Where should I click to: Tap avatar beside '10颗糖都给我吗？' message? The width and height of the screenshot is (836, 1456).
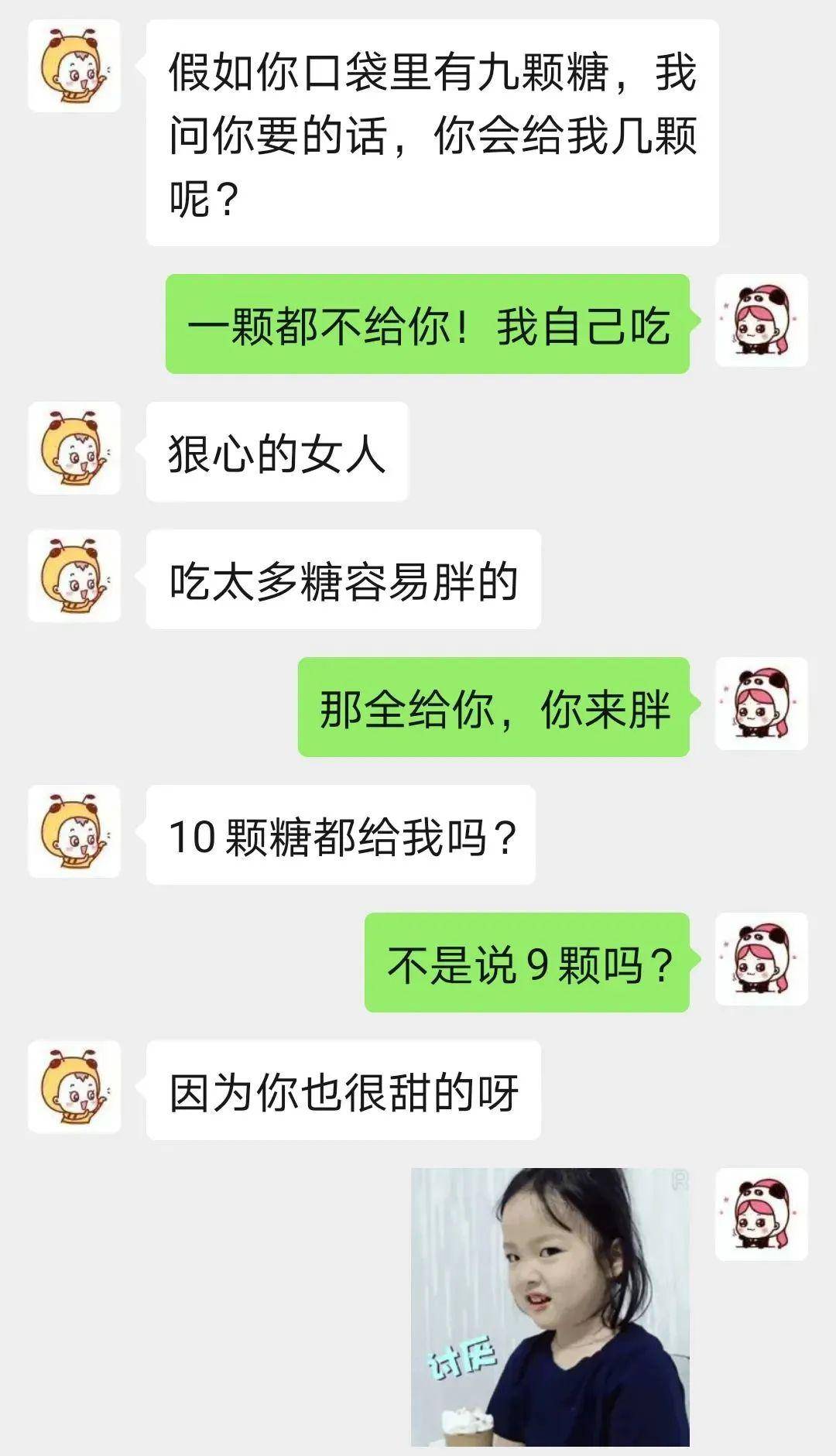pos(74,831)
